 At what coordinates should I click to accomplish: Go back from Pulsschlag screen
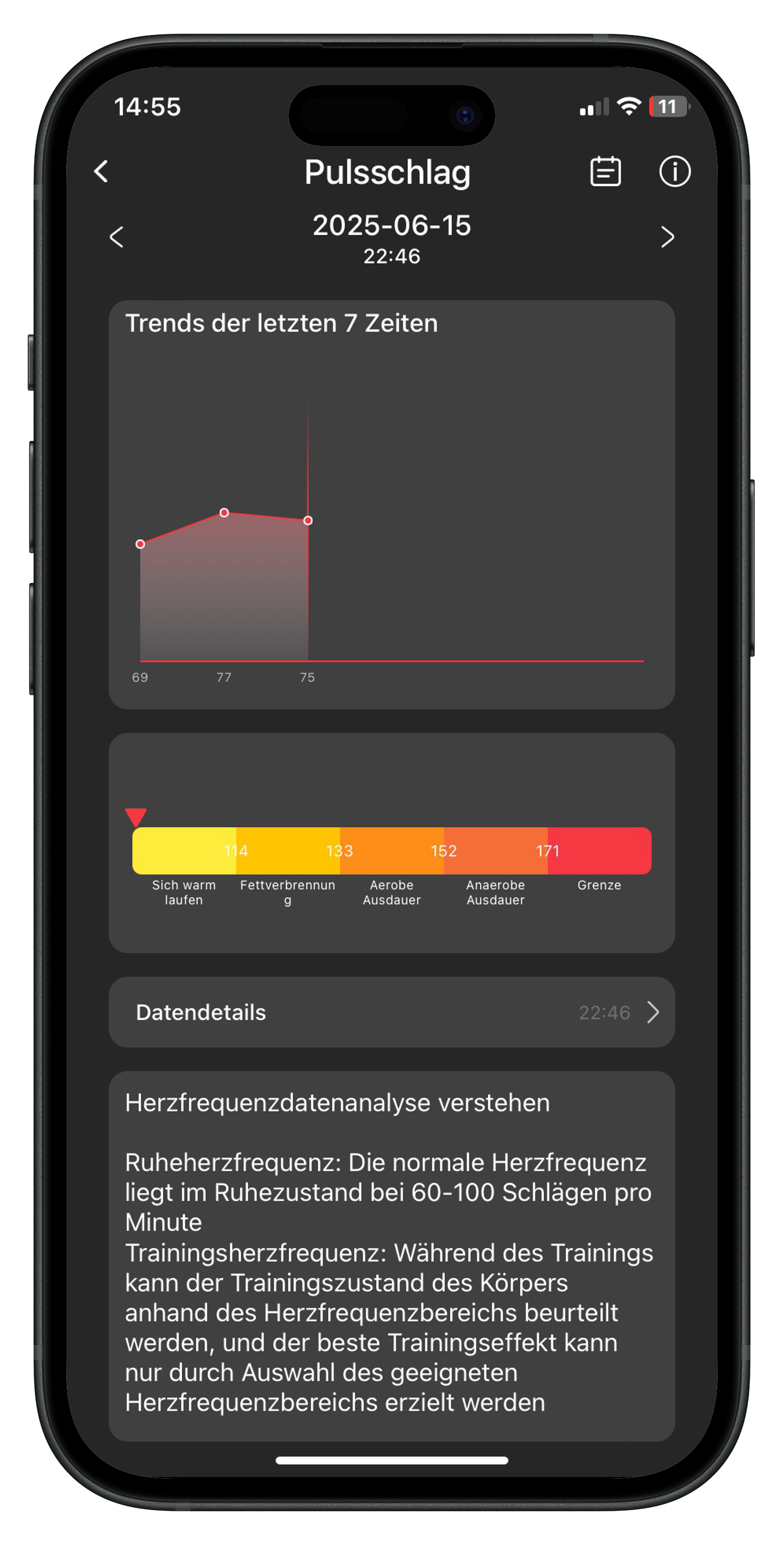[101, 171]
